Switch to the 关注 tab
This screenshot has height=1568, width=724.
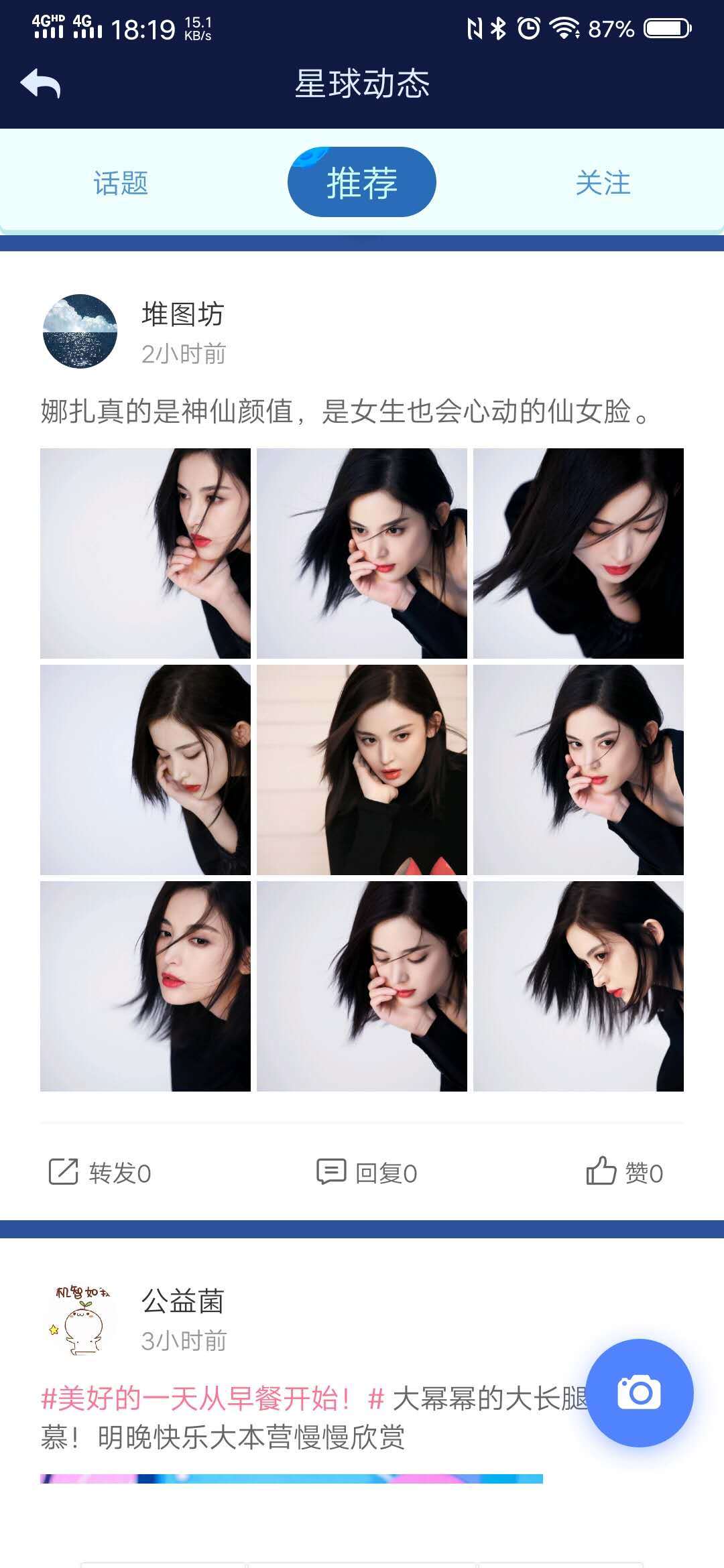603,183
